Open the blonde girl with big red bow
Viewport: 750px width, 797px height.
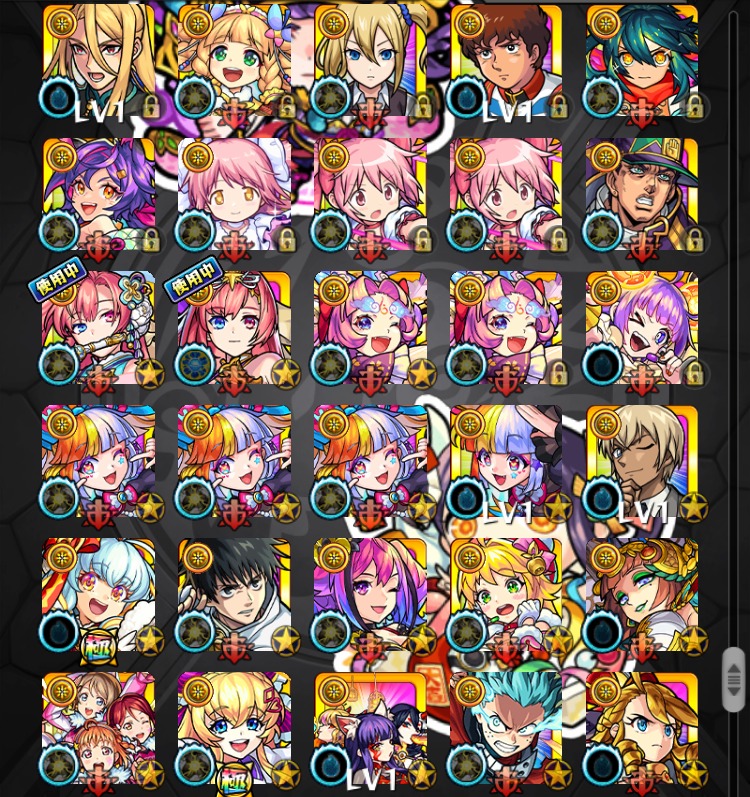click(x=506, y=596)
